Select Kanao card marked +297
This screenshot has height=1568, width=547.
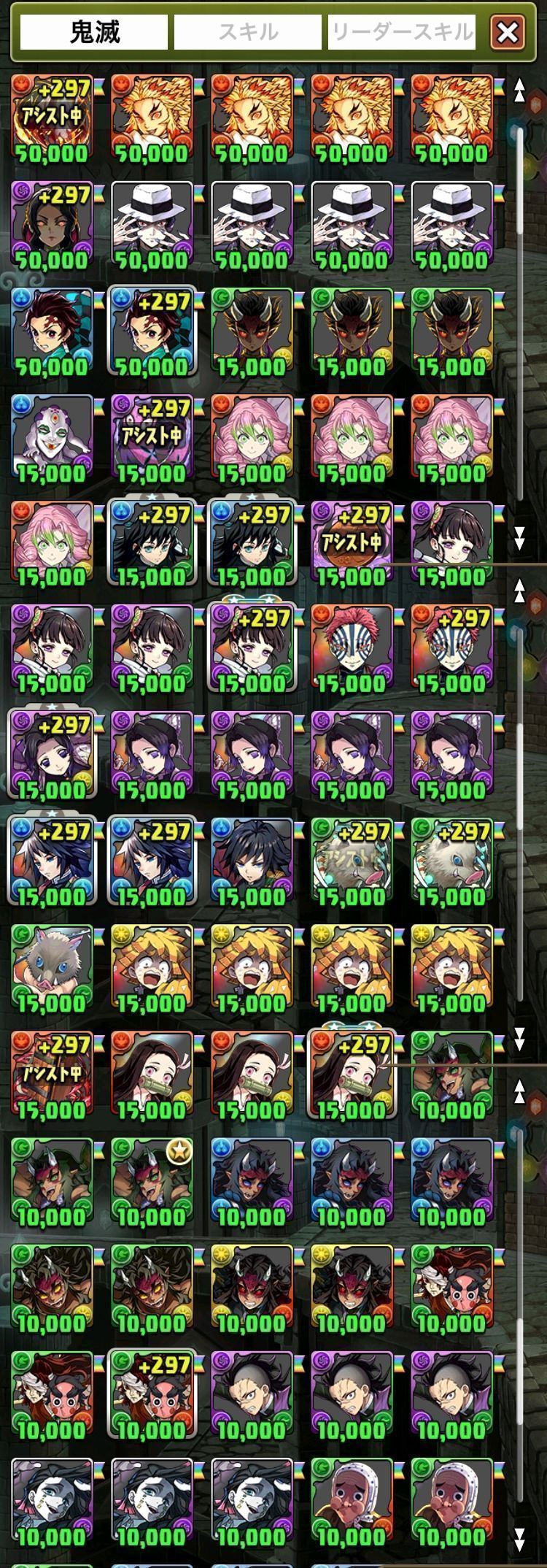pyautogui.click(x=252, y=648)
